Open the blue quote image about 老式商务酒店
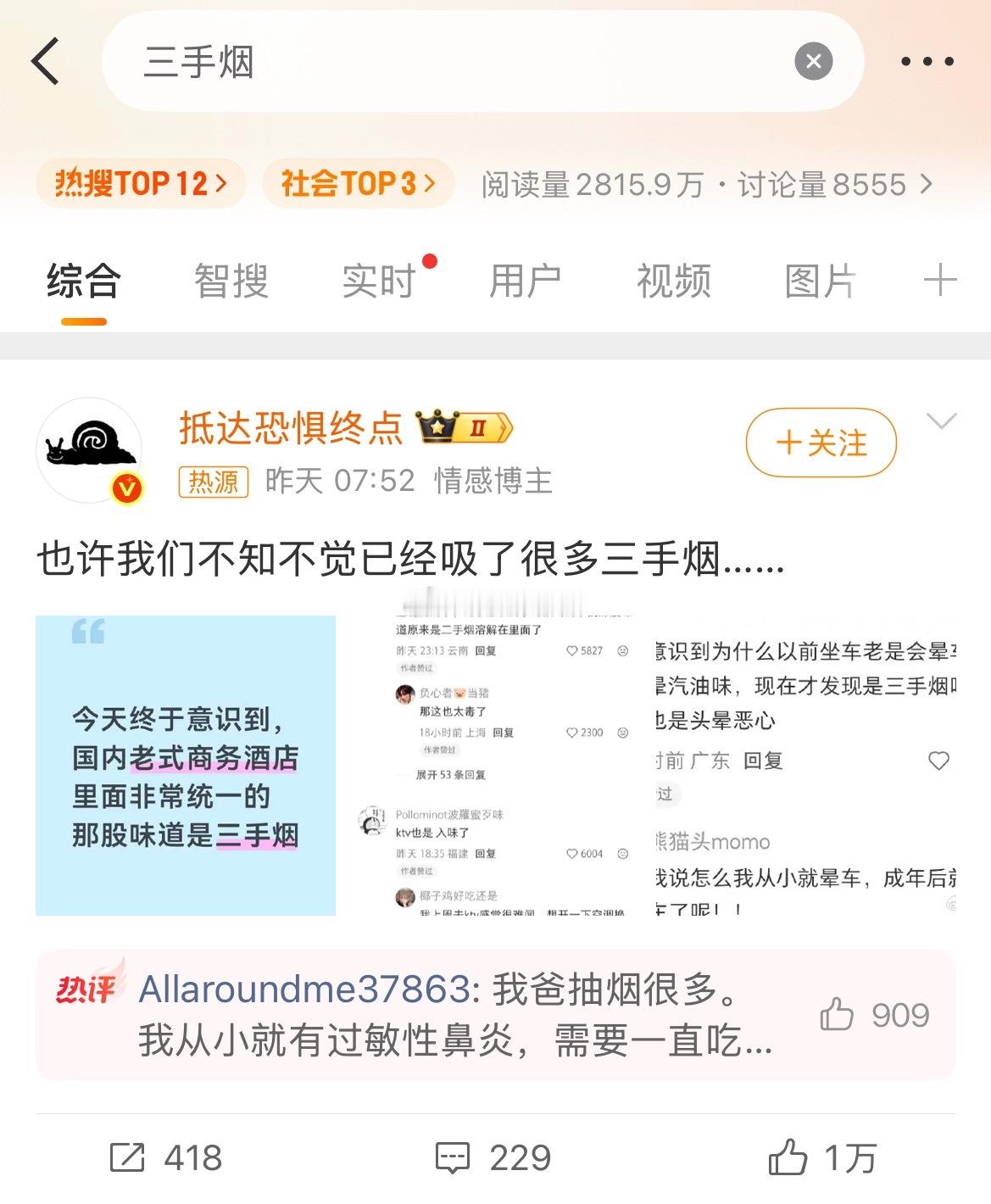 pyautogui.click(x=185, y=763)
